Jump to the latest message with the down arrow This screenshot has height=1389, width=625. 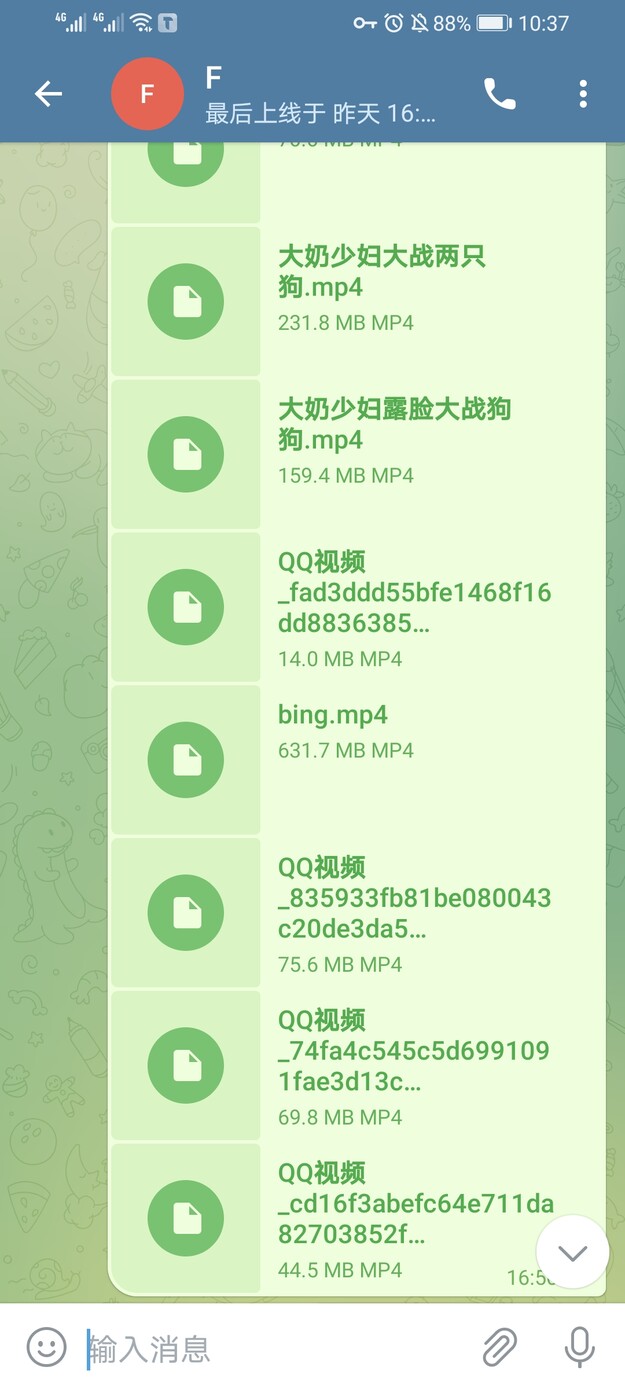[x=573, y=1252]
